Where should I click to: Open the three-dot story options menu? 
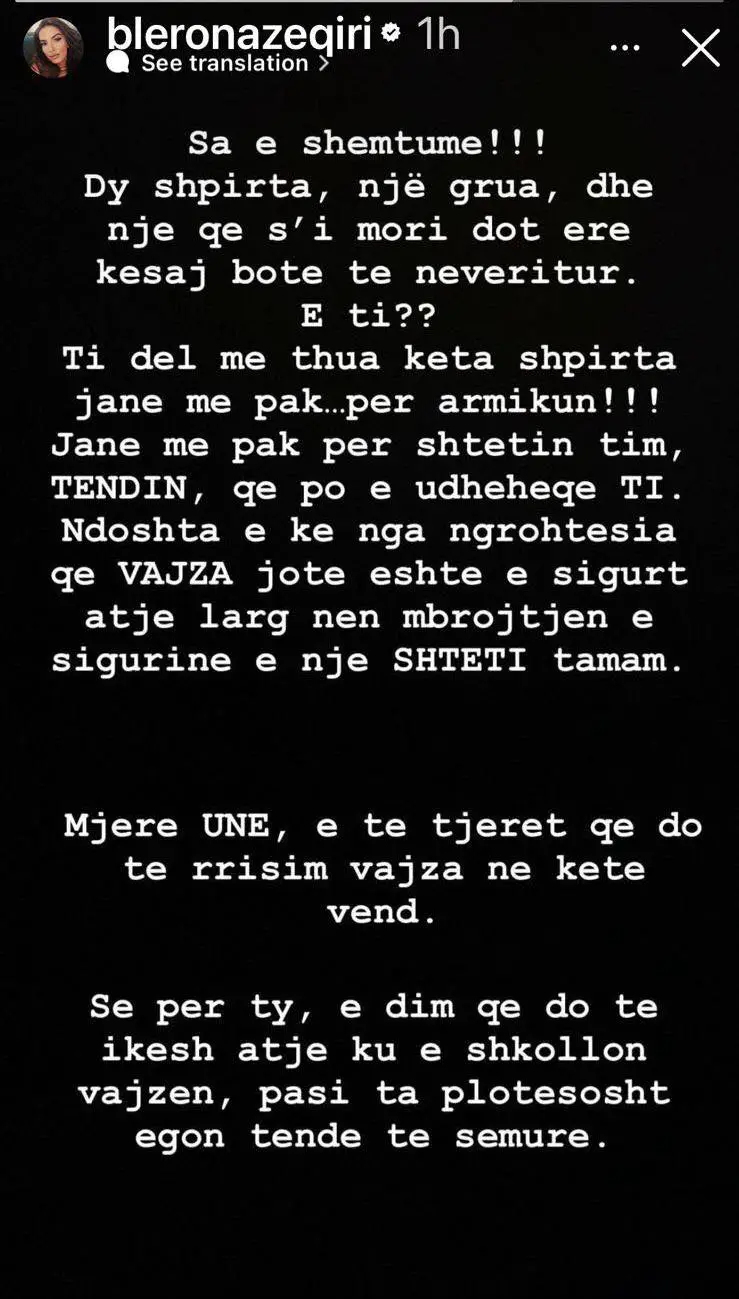(625, 48)
